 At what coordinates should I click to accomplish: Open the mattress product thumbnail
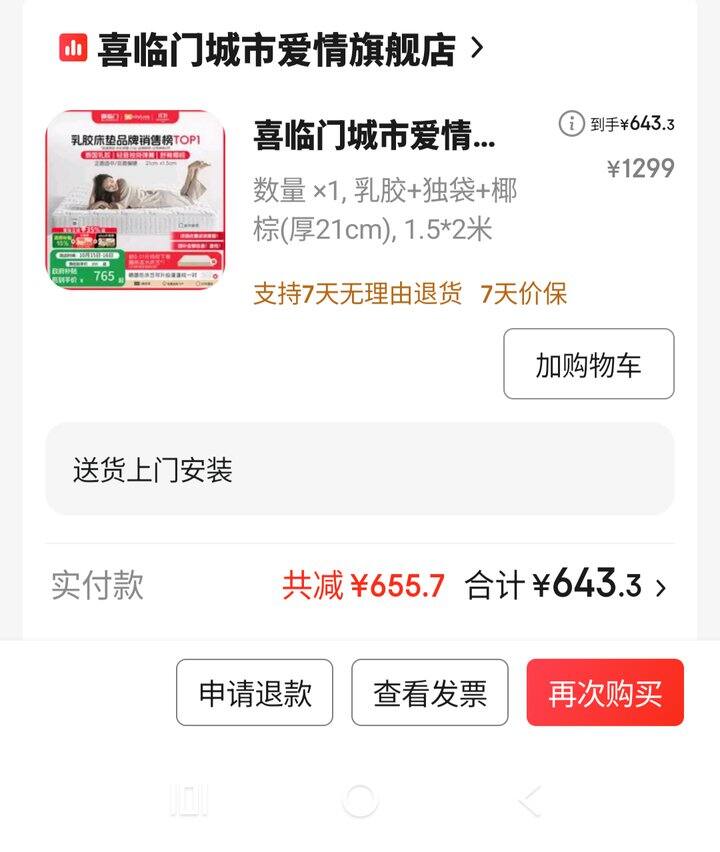click(x=135, y=200)
